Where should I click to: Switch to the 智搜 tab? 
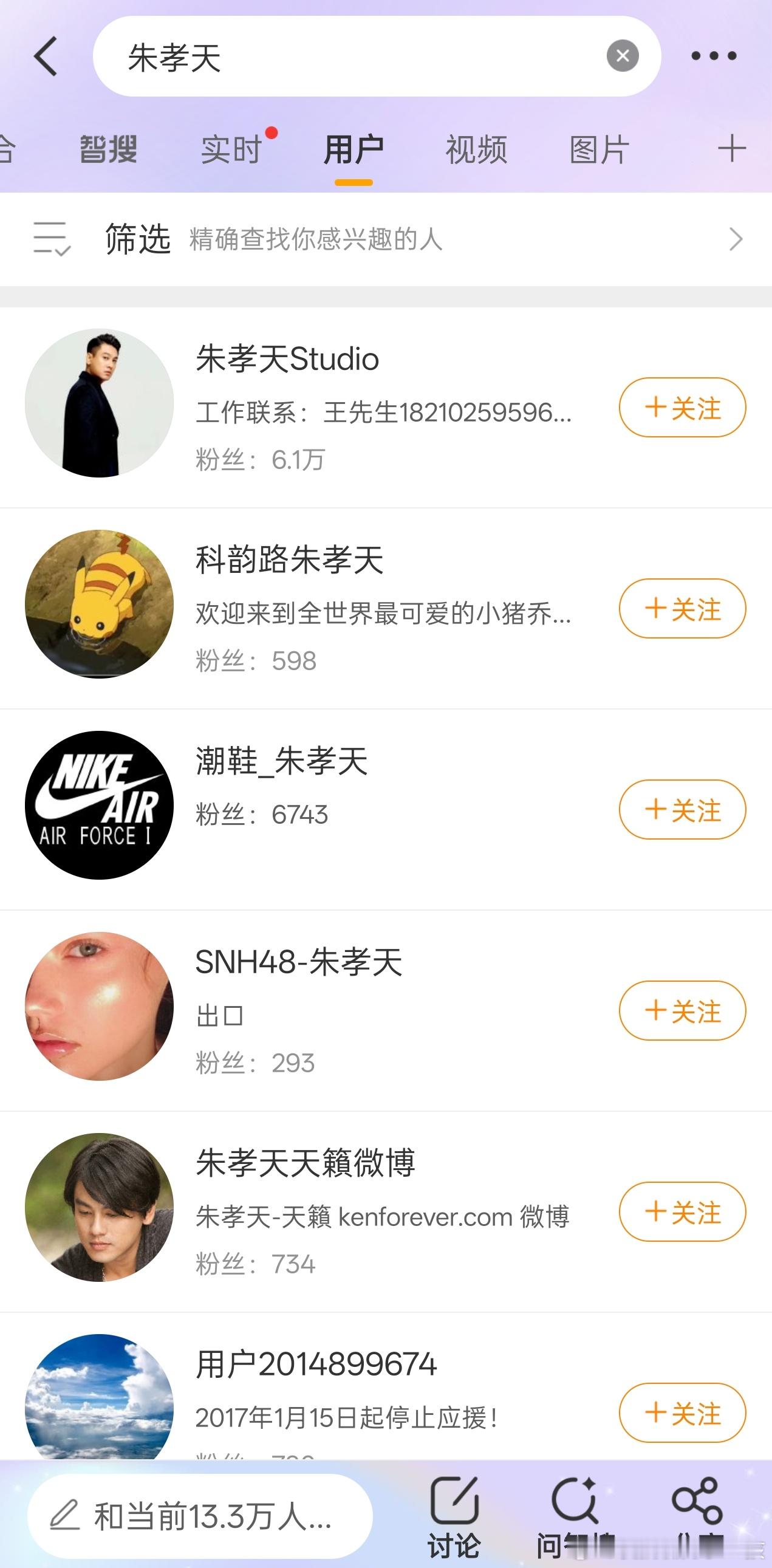108,149
